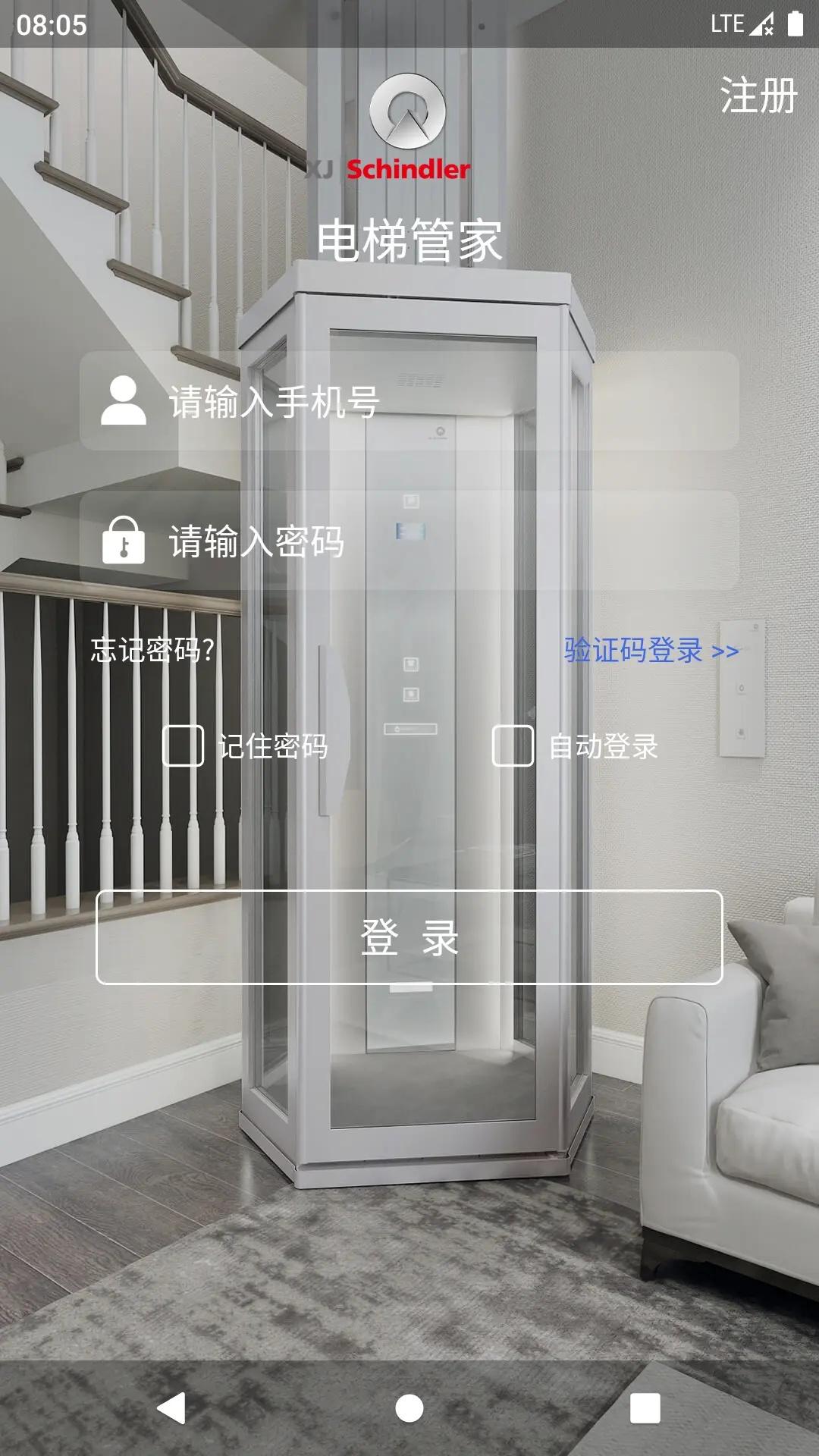Viewport: 819px width, 1456px height.
Task: Go back using the system back button
Action: point(171,1408)
